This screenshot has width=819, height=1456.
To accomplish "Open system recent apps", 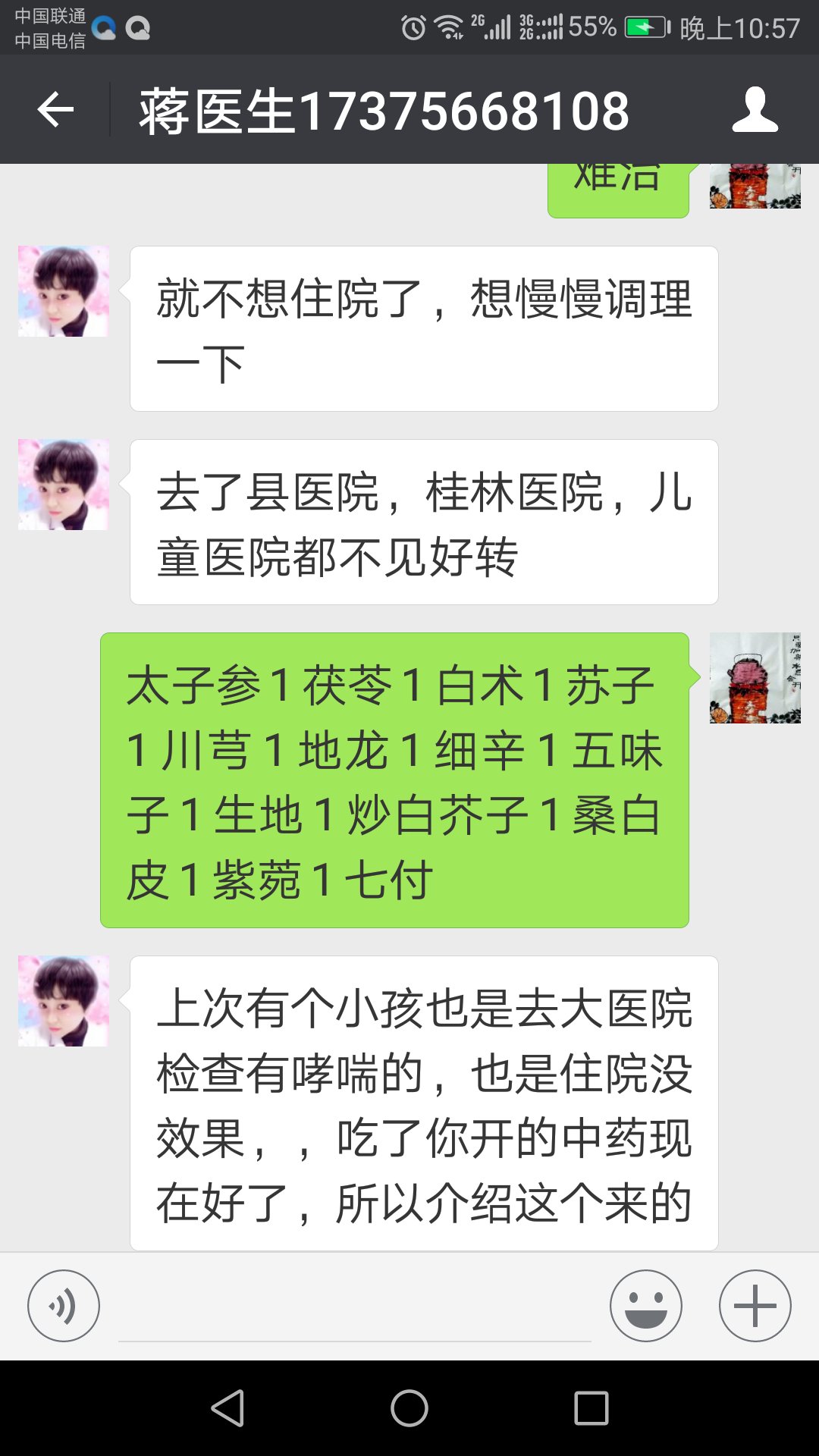I will pos(591,1408).
